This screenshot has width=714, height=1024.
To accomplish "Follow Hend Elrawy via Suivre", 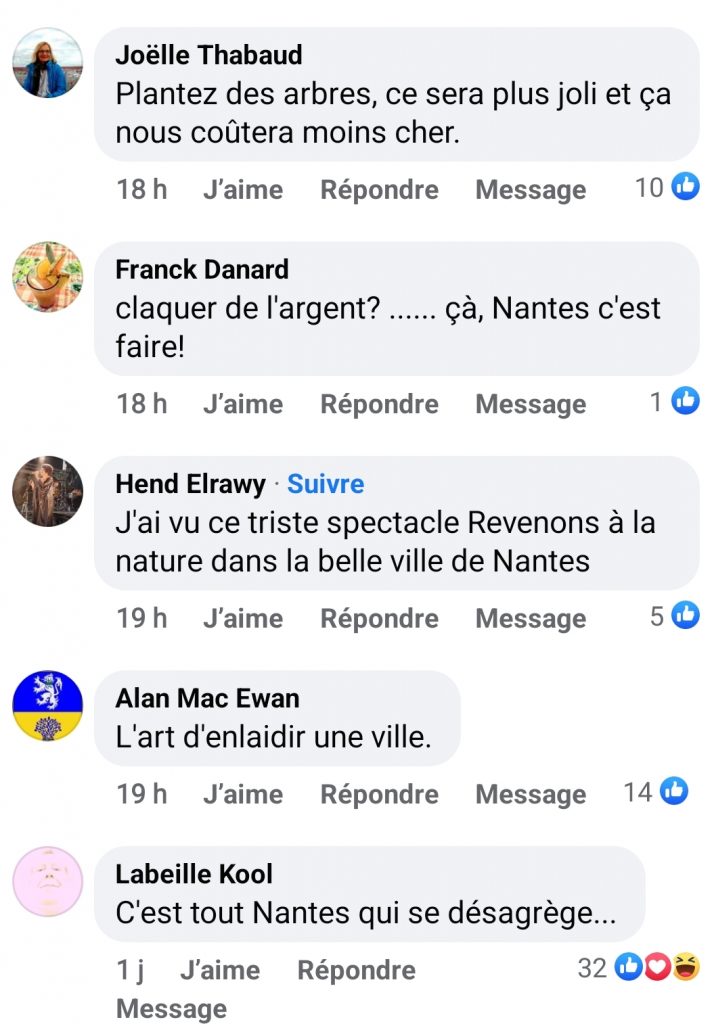I will point(325,484).
